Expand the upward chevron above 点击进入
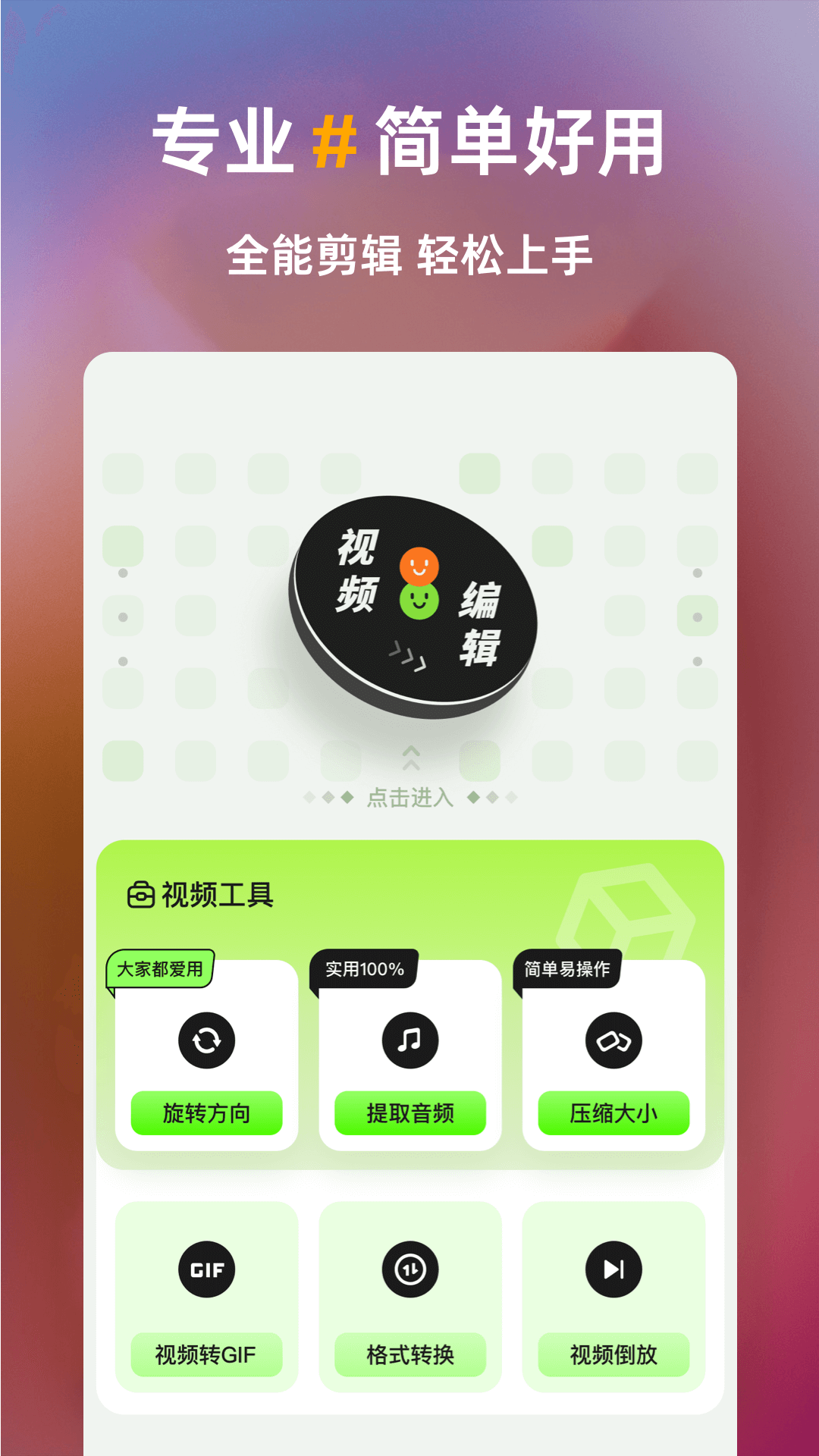The height and width of the screenshot is (1456, 819). (x=411, y=756)
